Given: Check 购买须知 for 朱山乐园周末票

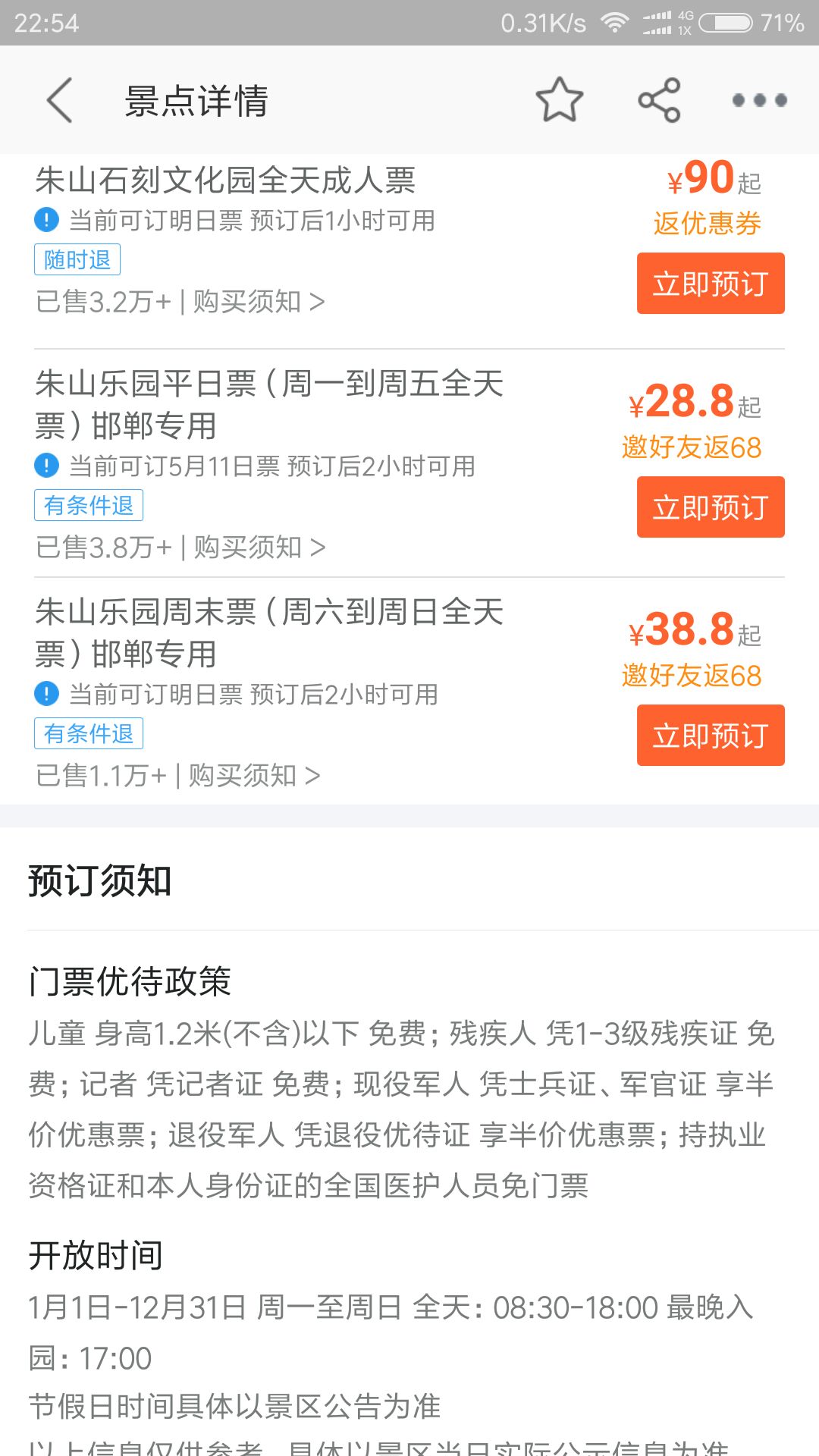Looking at the screenshot, I should coord(254,775).
